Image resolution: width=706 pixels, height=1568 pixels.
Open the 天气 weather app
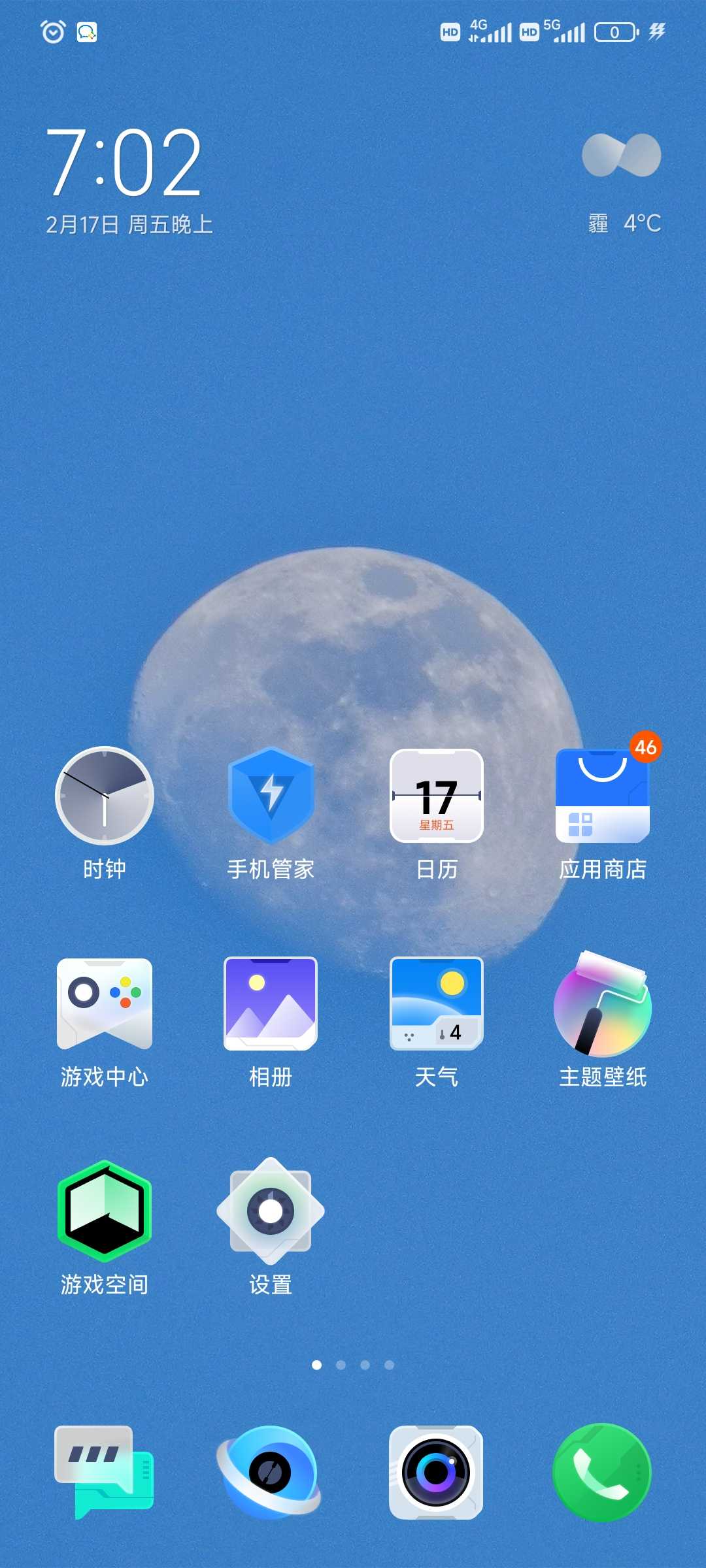[x=437, y=1004]
